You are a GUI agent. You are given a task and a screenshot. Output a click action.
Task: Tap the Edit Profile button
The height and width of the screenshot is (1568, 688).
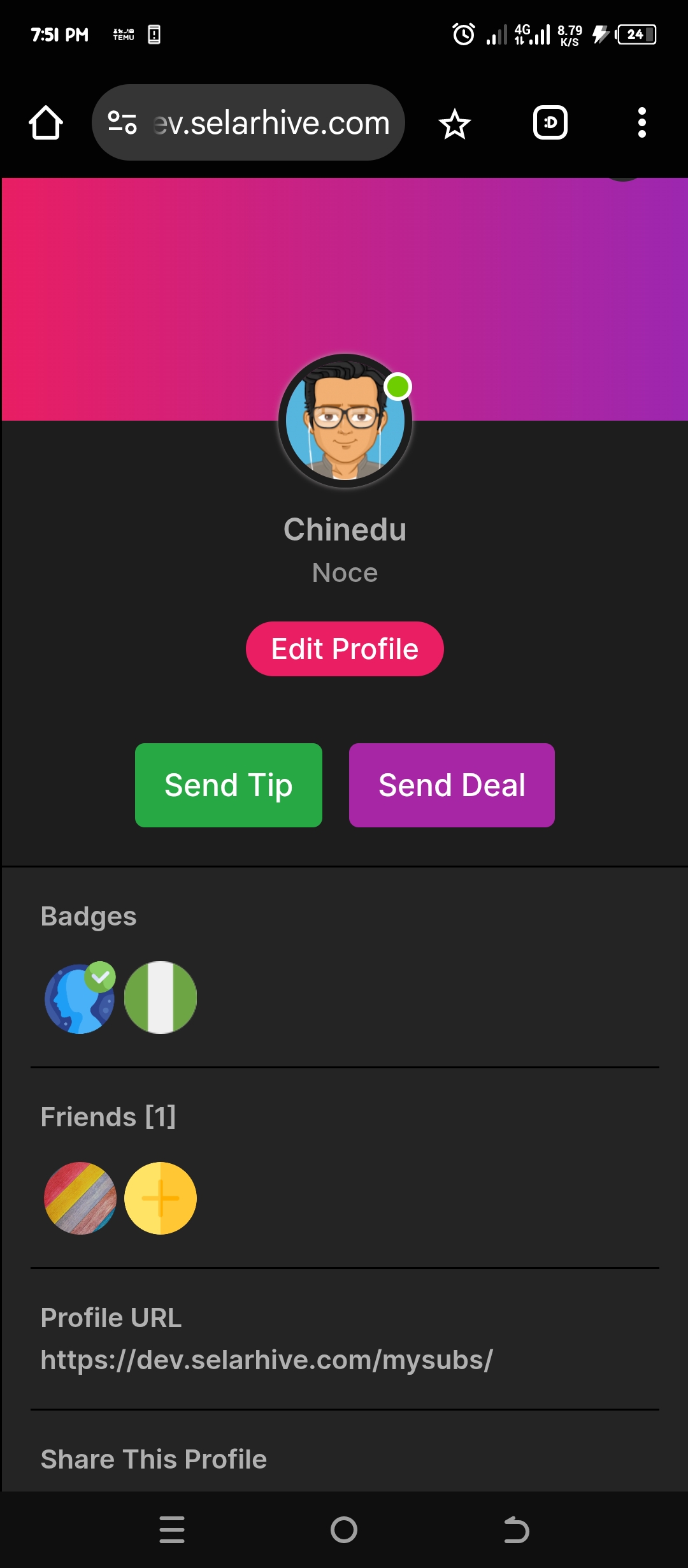(x=345, y=649)
